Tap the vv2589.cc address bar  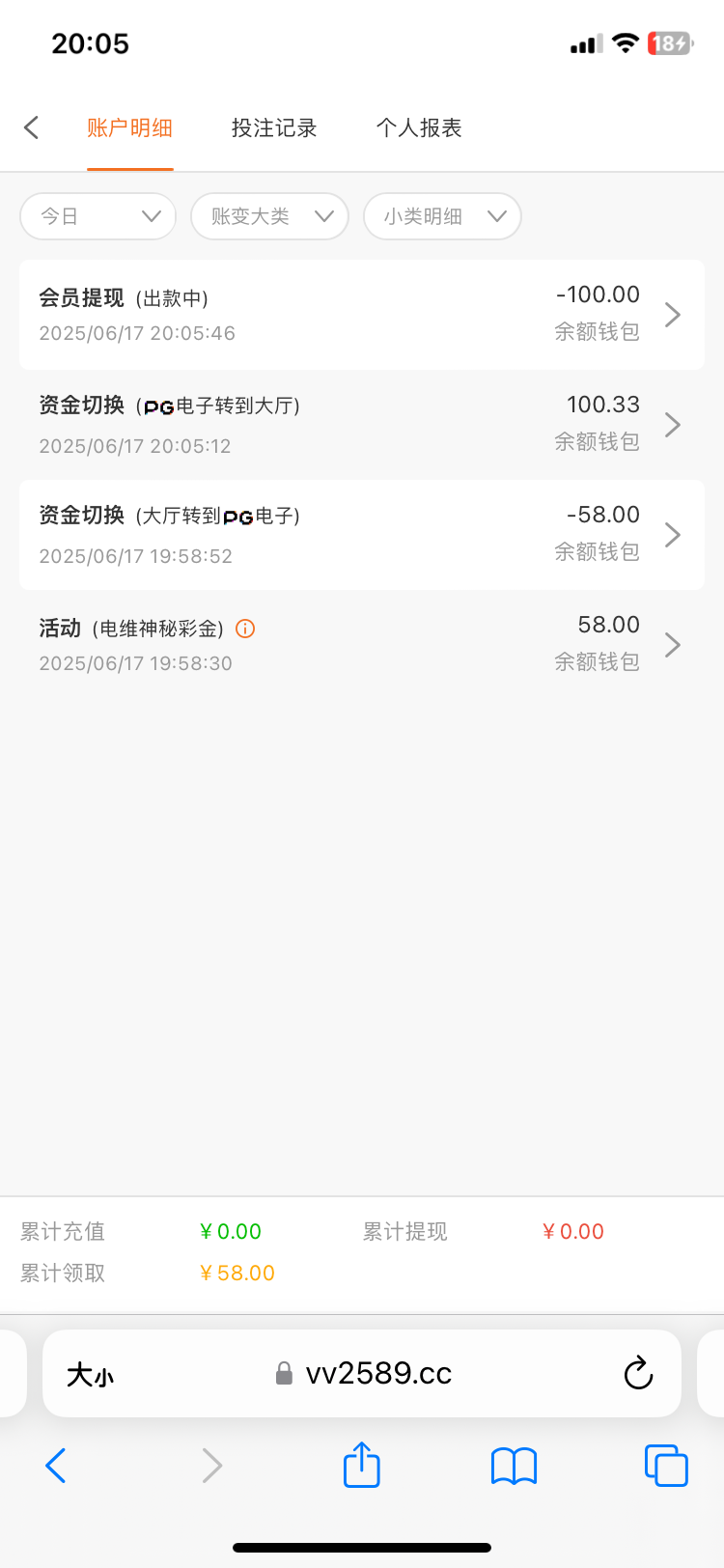(x=378, y=1373)
